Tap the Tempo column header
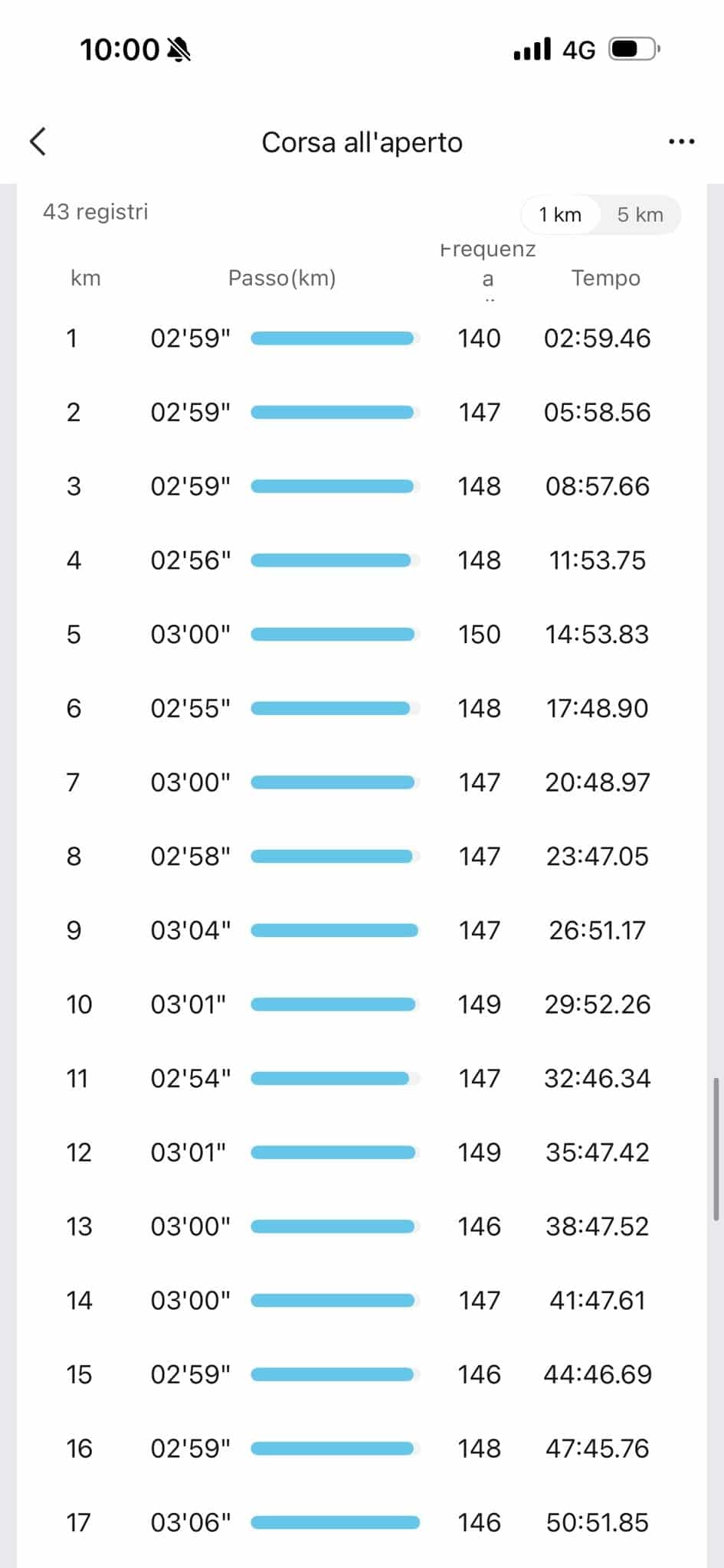Viewport: 724px width, 1568px height. pyautogui.click(x=605, y=278)
